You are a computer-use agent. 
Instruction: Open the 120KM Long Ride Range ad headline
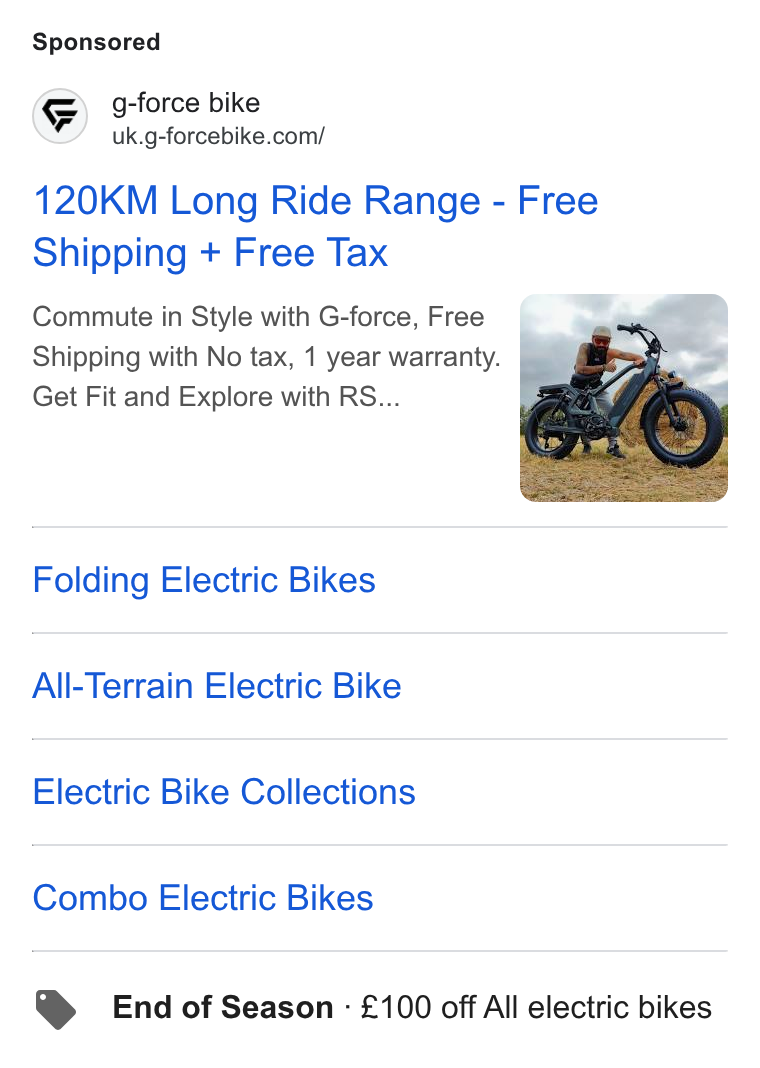315,227
